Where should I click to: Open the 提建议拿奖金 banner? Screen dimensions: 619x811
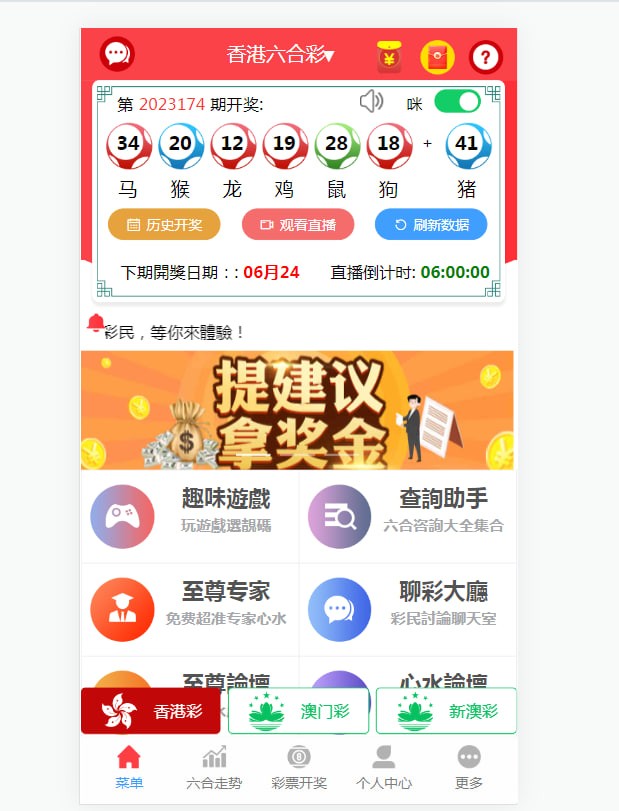click(x=297, y=410)
